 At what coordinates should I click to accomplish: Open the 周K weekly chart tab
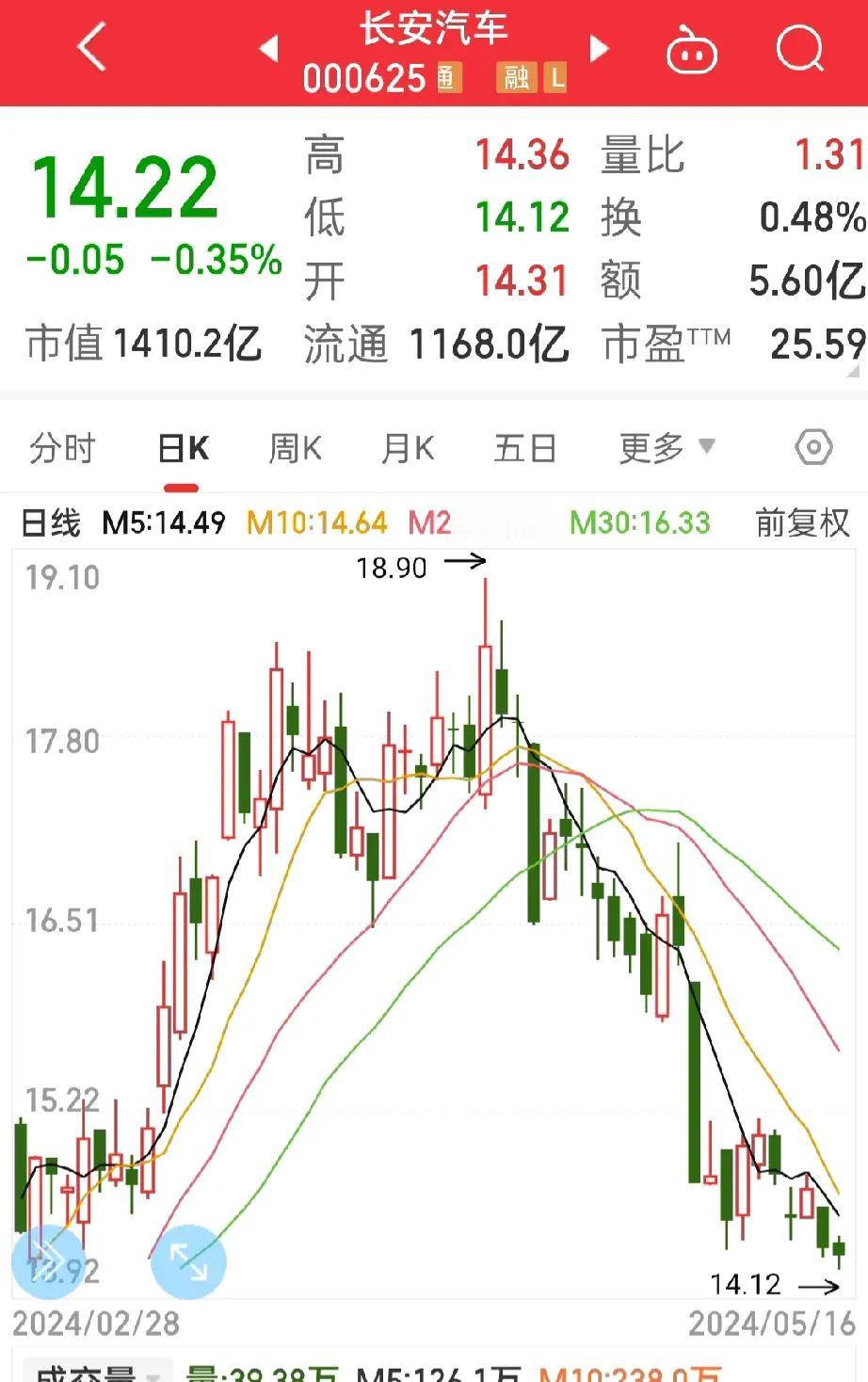click(295, 448)
